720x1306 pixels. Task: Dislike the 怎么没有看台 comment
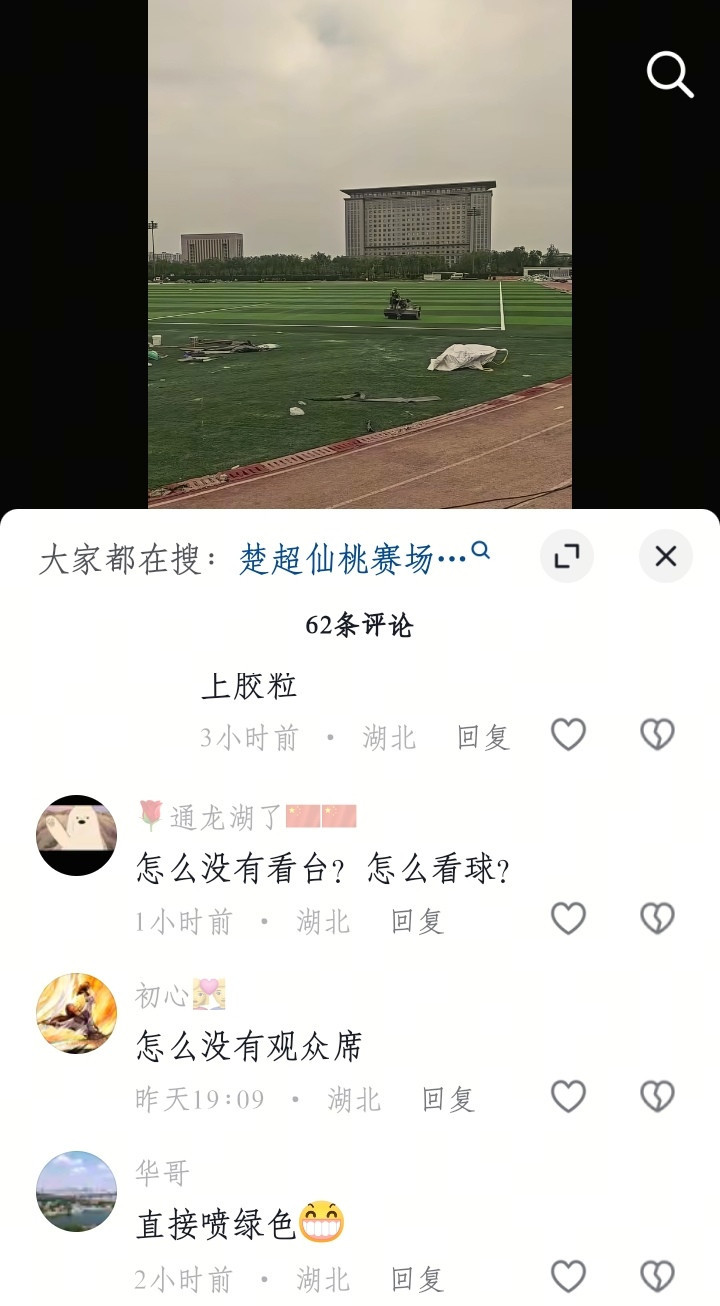(x=657, y=918)
